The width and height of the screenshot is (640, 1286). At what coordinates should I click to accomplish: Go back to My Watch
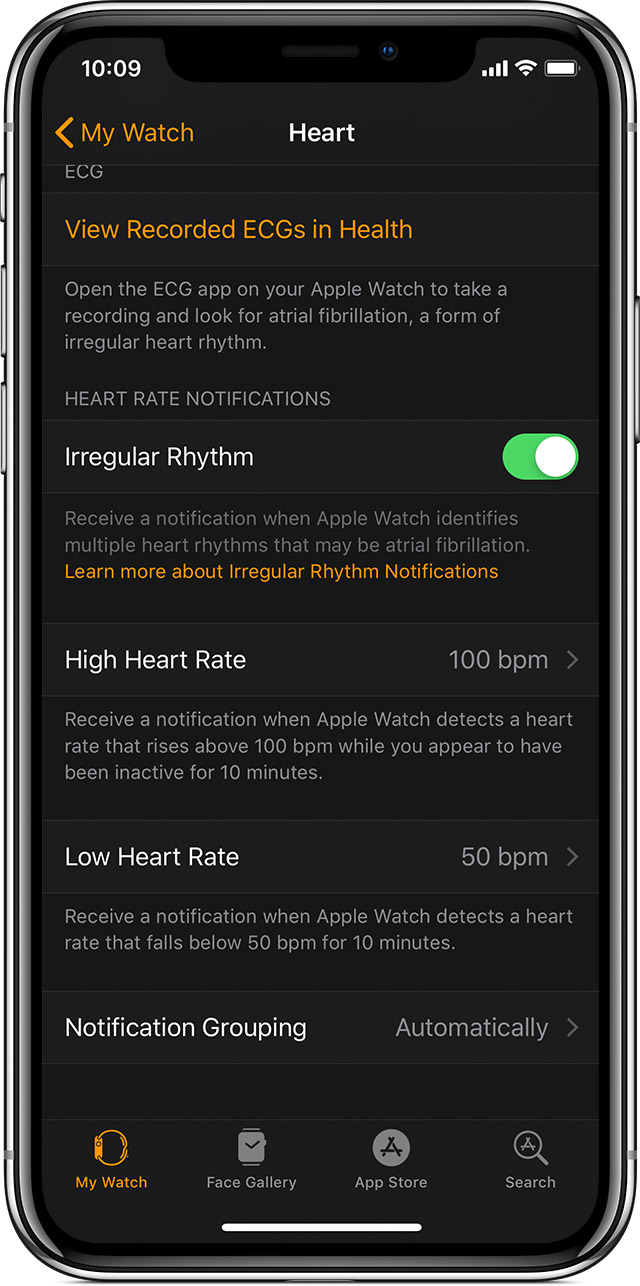coord(124,133)
